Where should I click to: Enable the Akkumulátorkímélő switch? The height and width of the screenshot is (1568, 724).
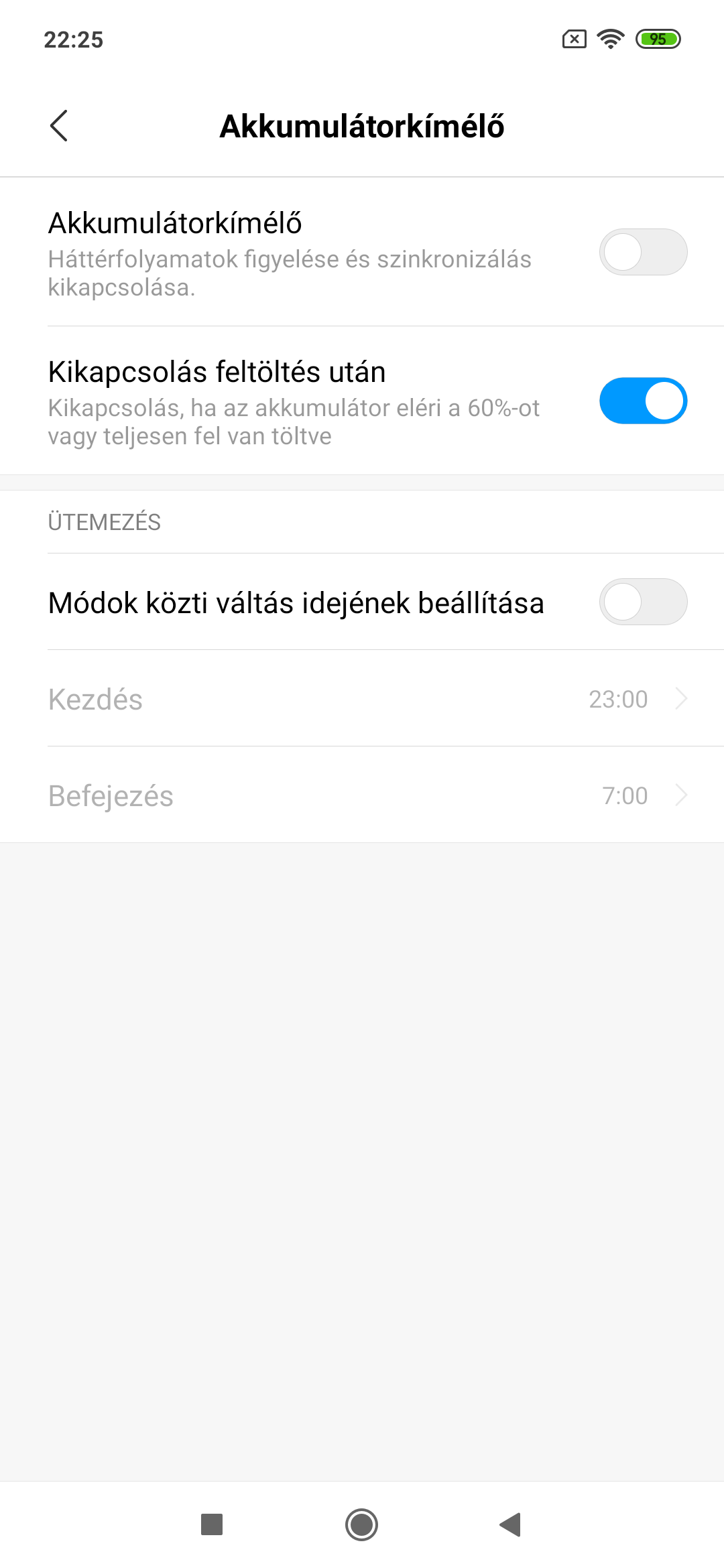tap(643, 252)
